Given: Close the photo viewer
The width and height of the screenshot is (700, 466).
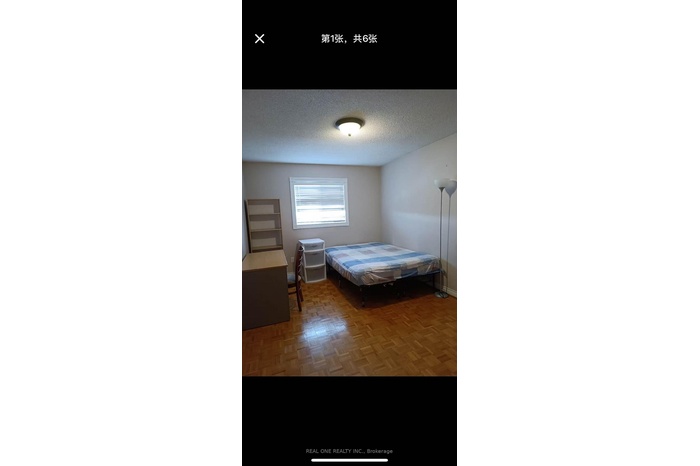Looking at the screenshot, I should pyautogui.click(x=260, y=39).
